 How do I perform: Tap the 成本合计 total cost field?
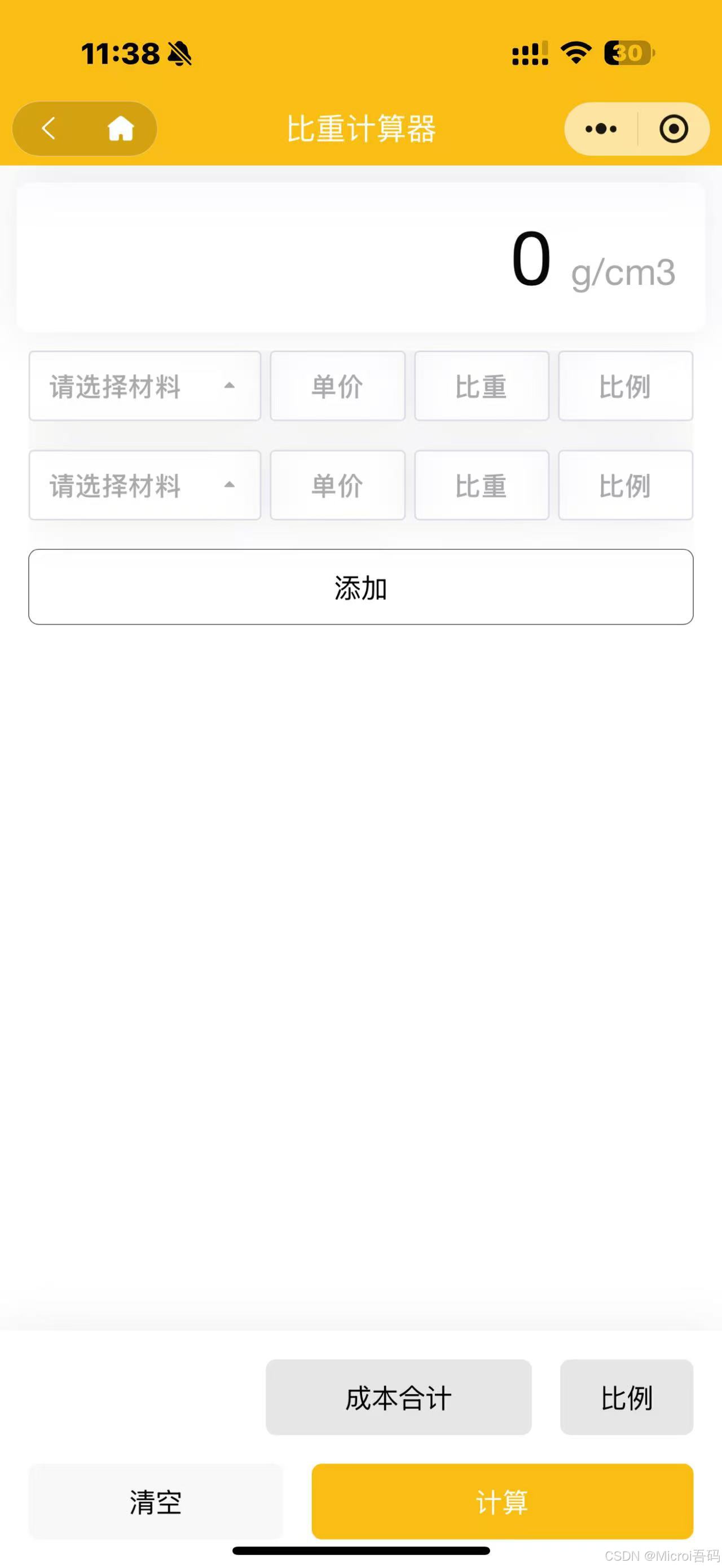(399, 1398)
